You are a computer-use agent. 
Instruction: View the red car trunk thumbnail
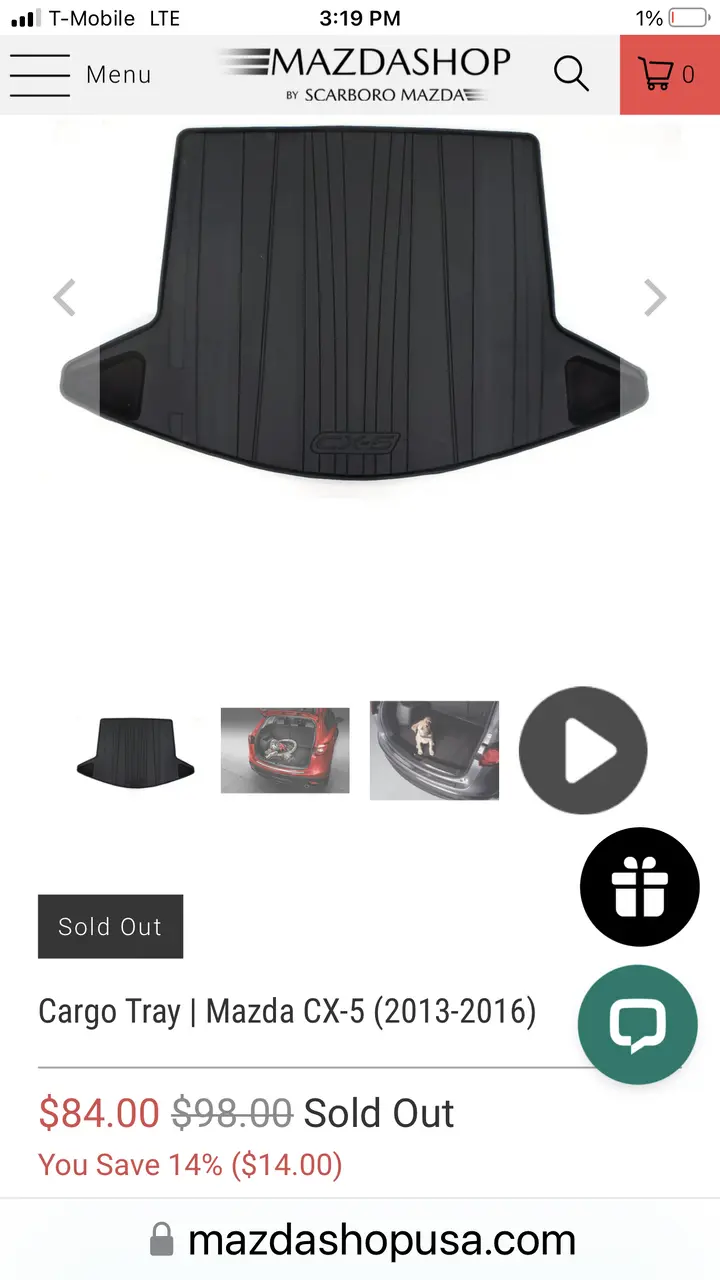[x=285, y=751]
